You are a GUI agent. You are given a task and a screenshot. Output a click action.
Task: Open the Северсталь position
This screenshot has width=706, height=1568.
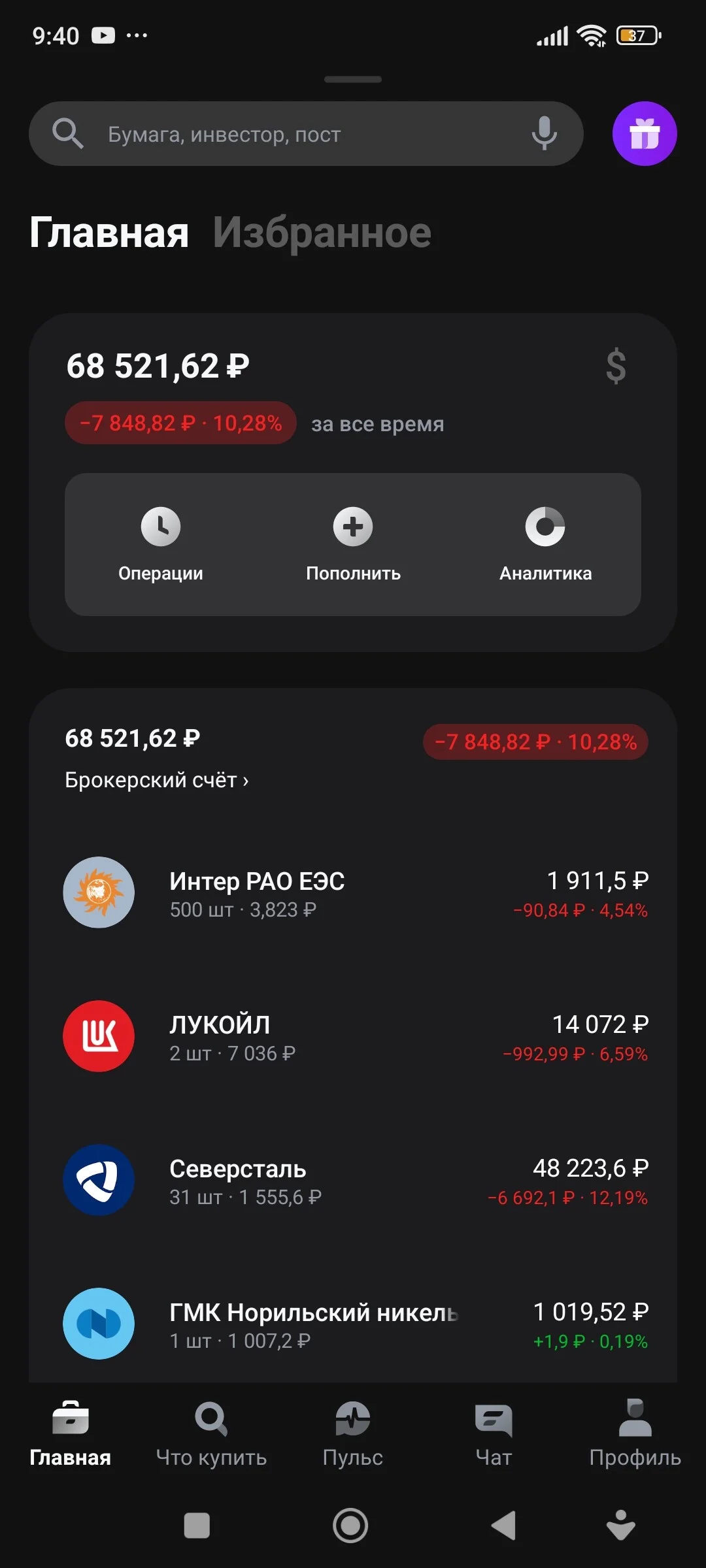point(353,1180)
